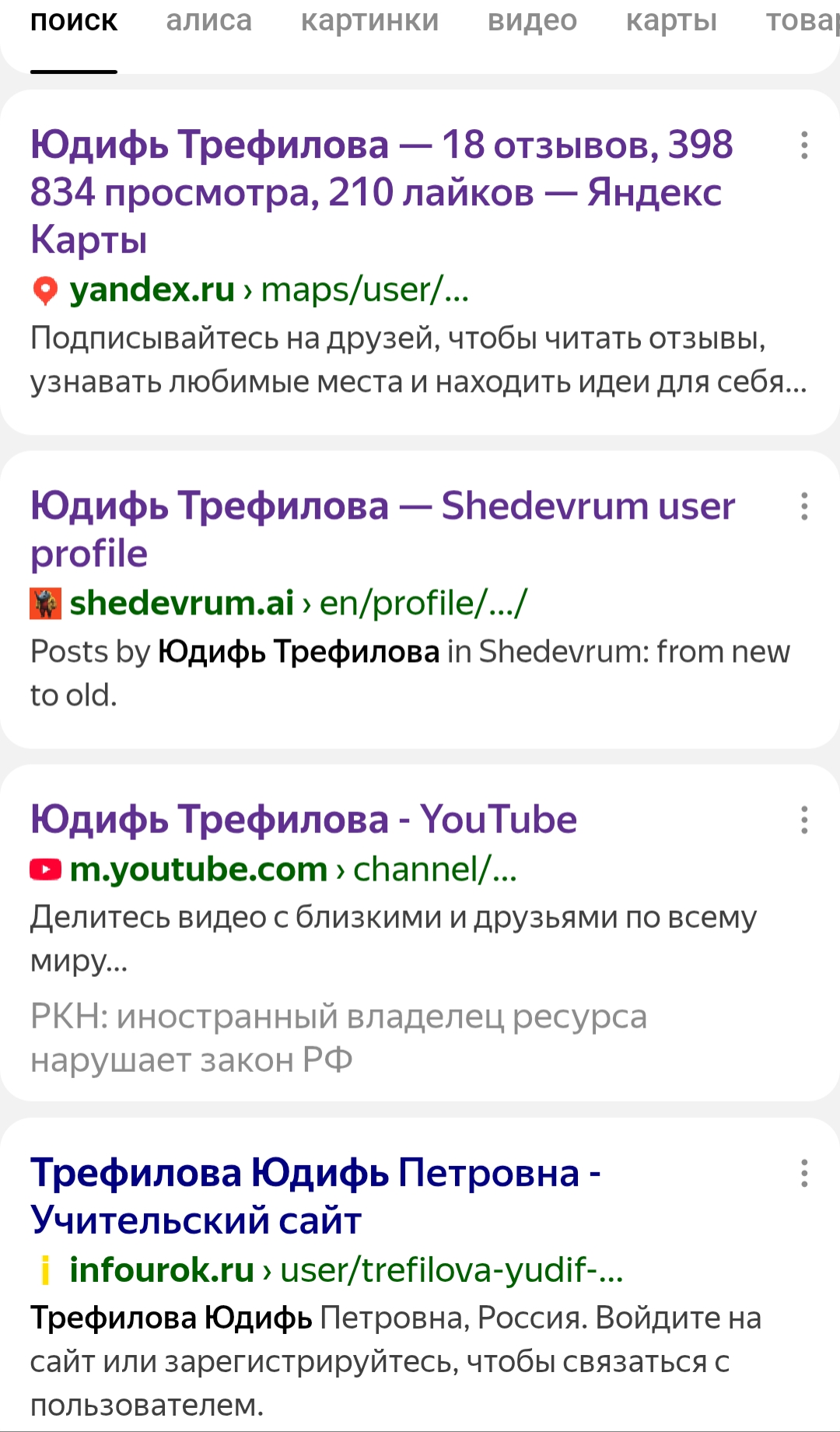This screenshot has width=840, height=1432.
Task: Open options menu for the Яндекс Карты result
Action: 804,145
